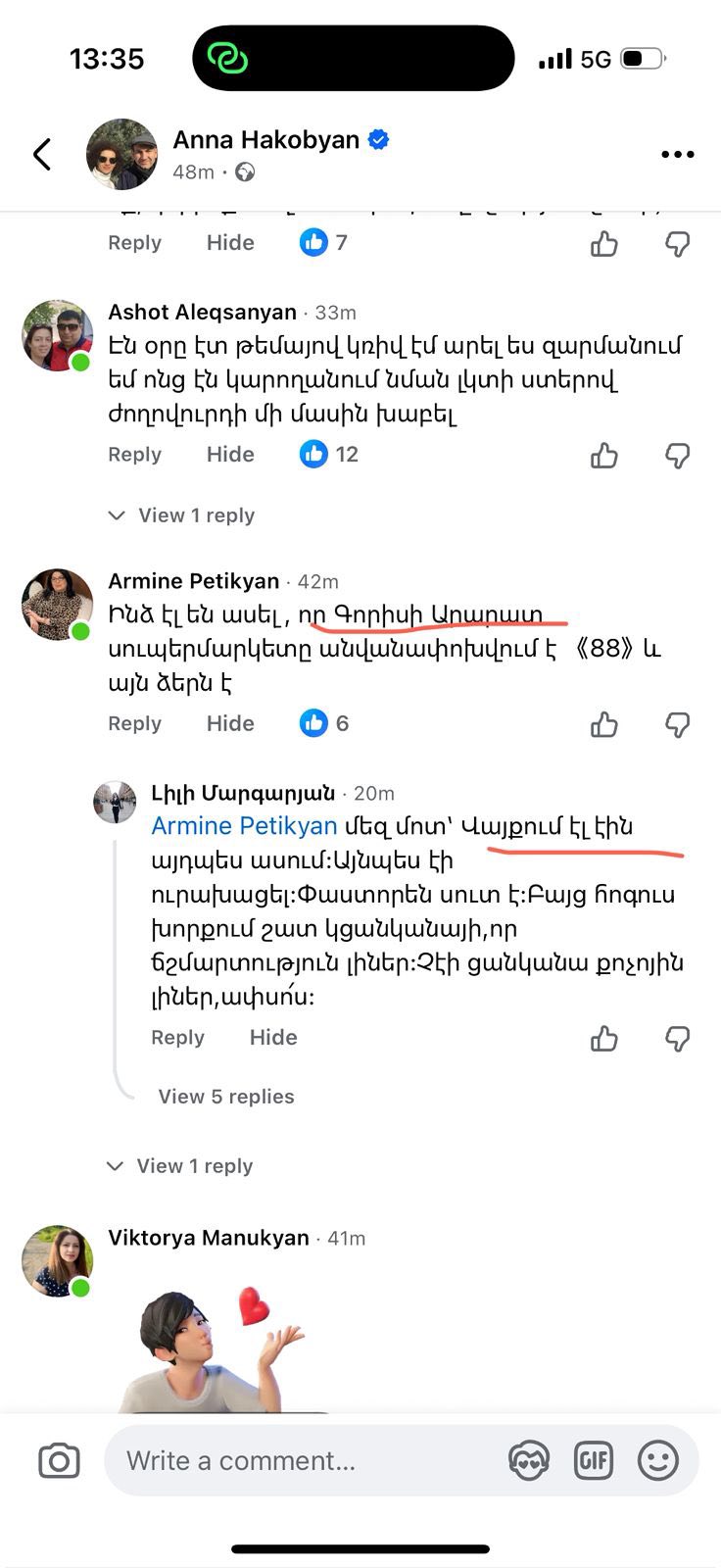The height and width of the screenshot is (1568, 721).
Task: Open Anna Hakobyan's profile
Action: click(265, 140)
